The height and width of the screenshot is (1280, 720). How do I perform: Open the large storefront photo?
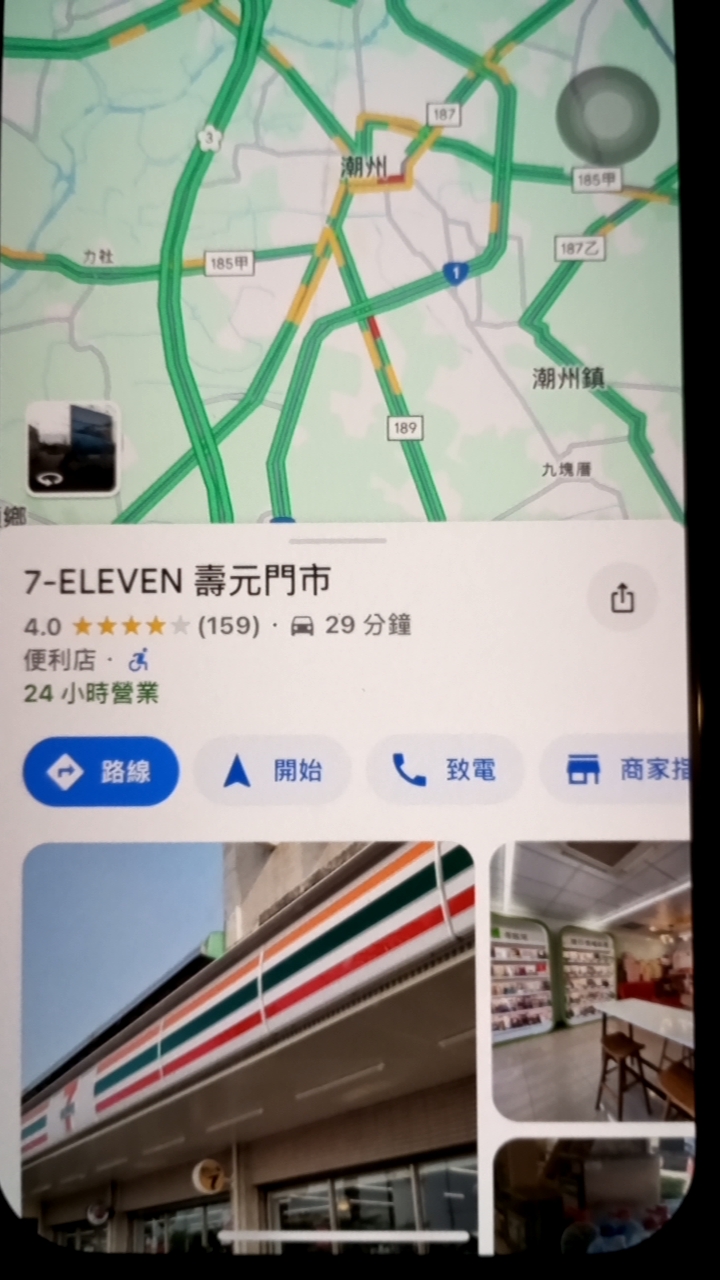click(x=248, y=1040)
